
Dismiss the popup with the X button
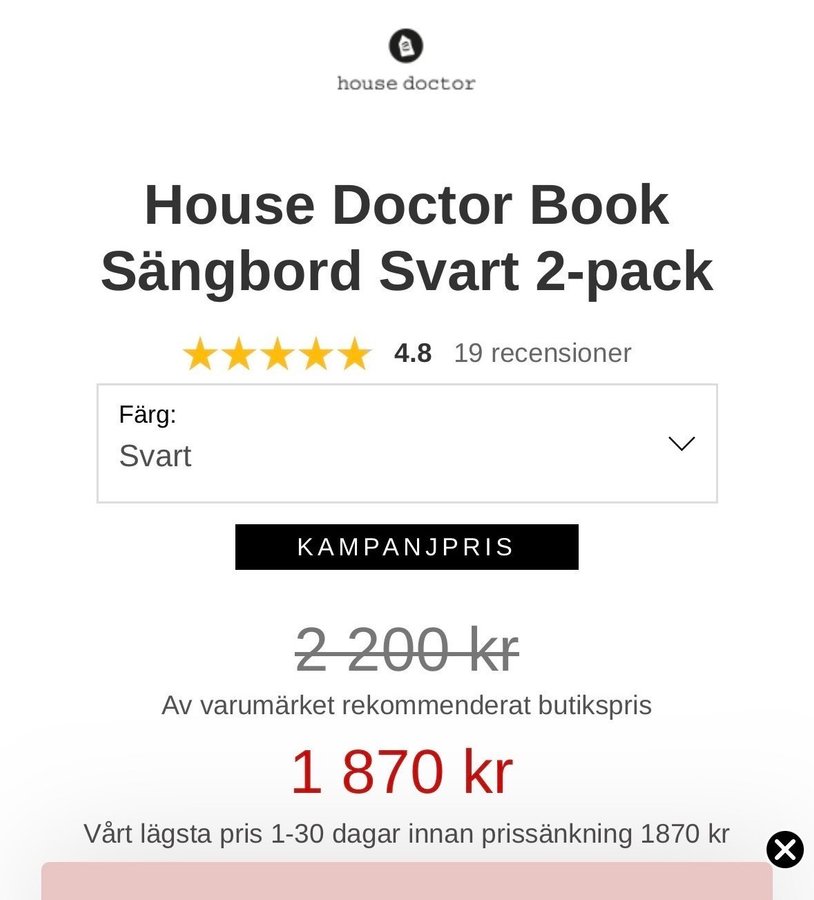(x=785, y=850)
